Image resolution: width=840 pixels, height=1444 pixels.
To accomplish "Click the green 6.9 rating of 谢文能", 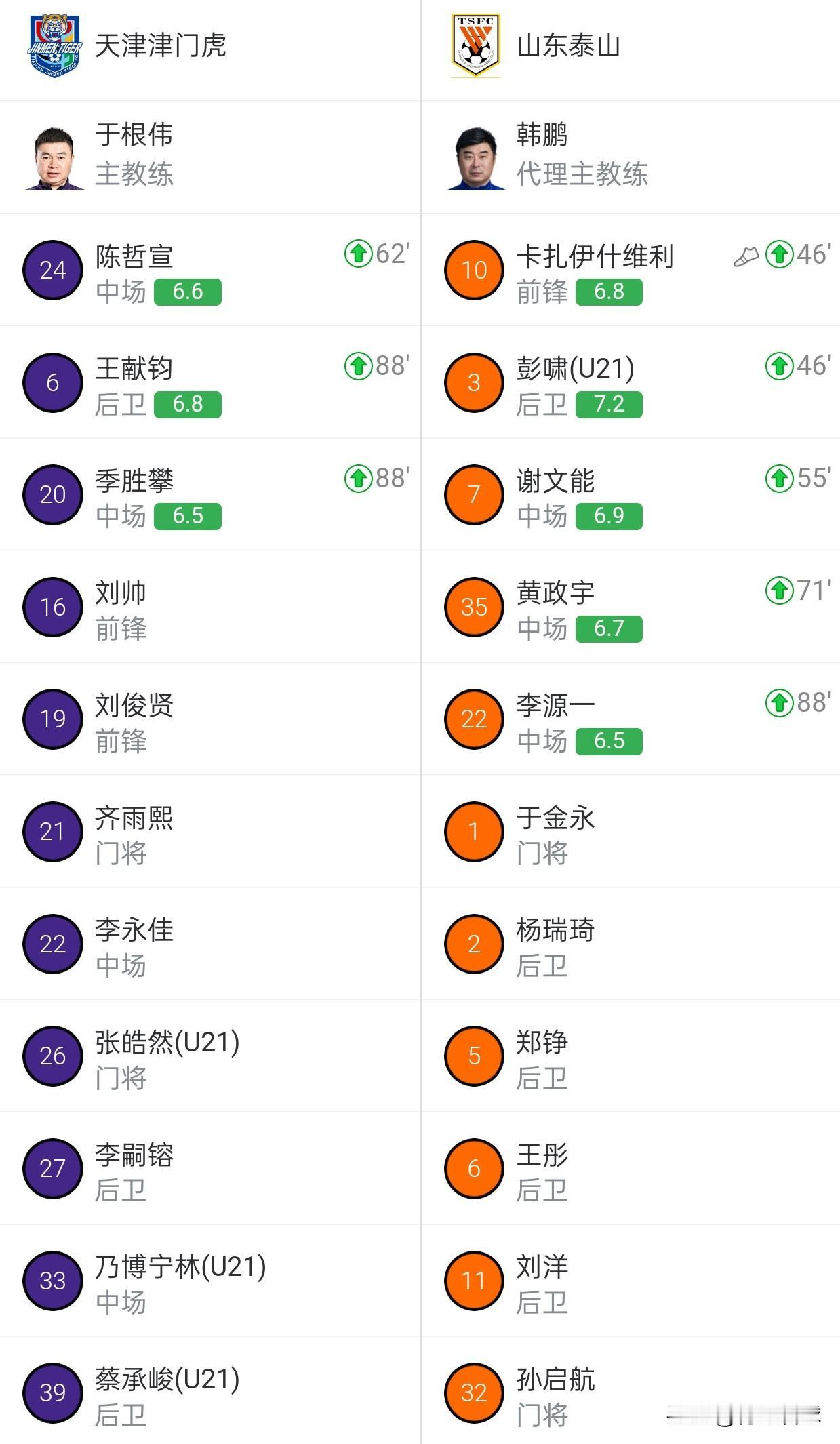I will 609,517.
